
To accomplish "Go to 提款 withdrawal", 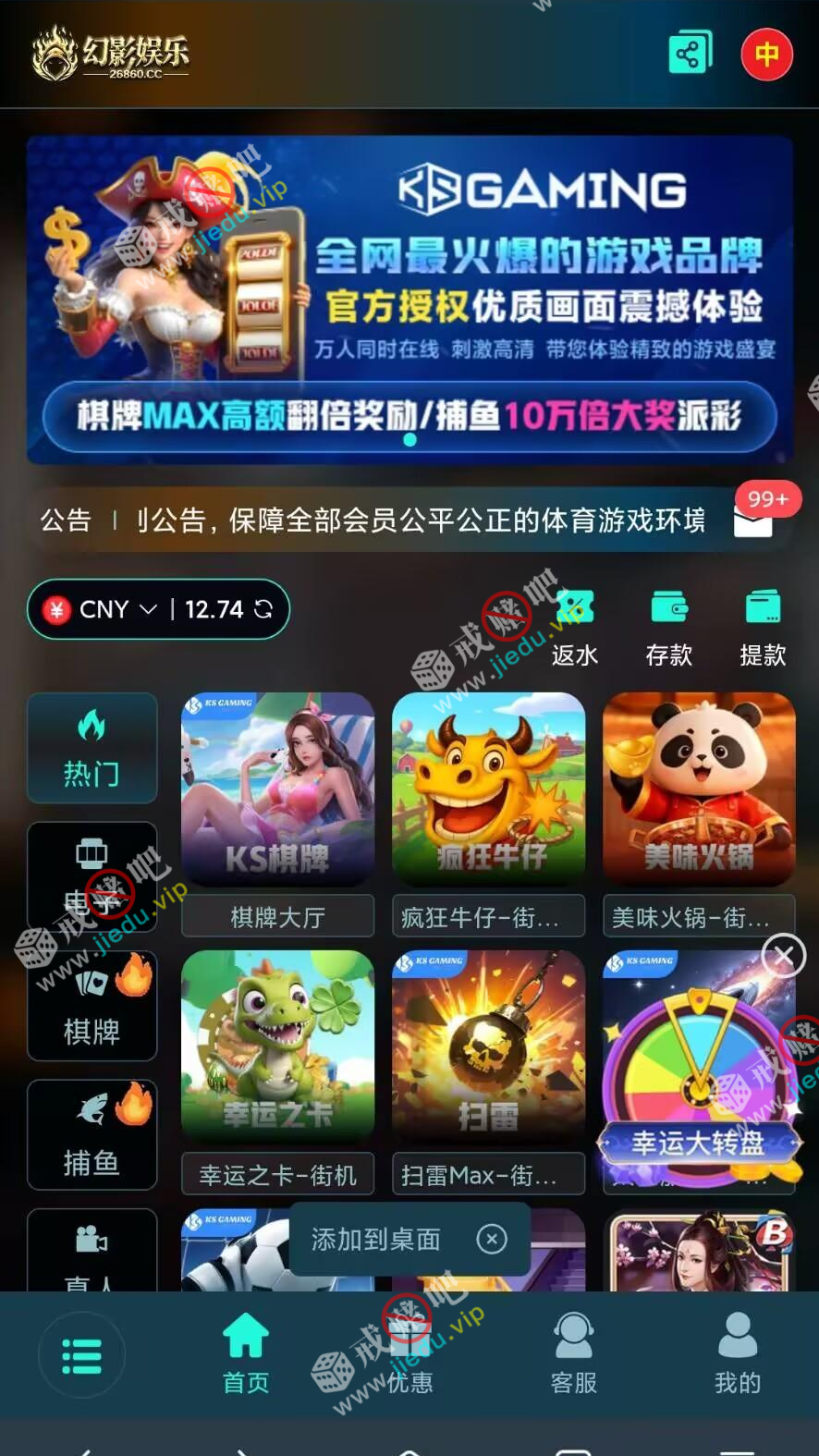I will 763,628.
